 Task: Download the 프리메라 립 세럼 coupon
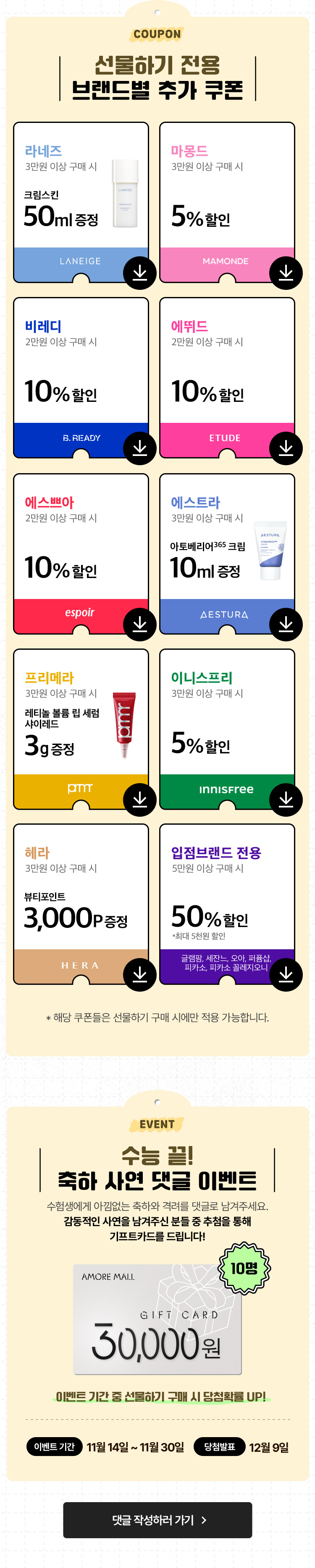(139, 799)
